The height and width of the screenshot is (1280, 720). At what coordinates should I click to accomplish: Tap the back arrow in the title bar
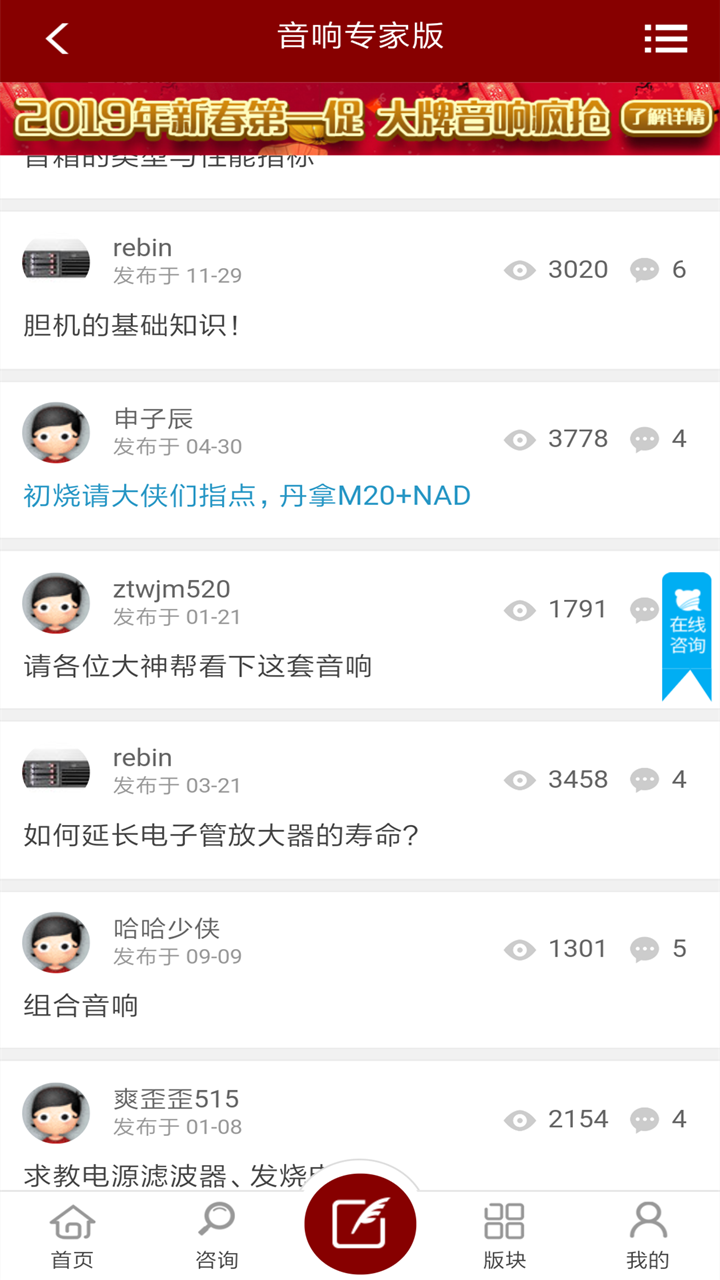(56, 38)
